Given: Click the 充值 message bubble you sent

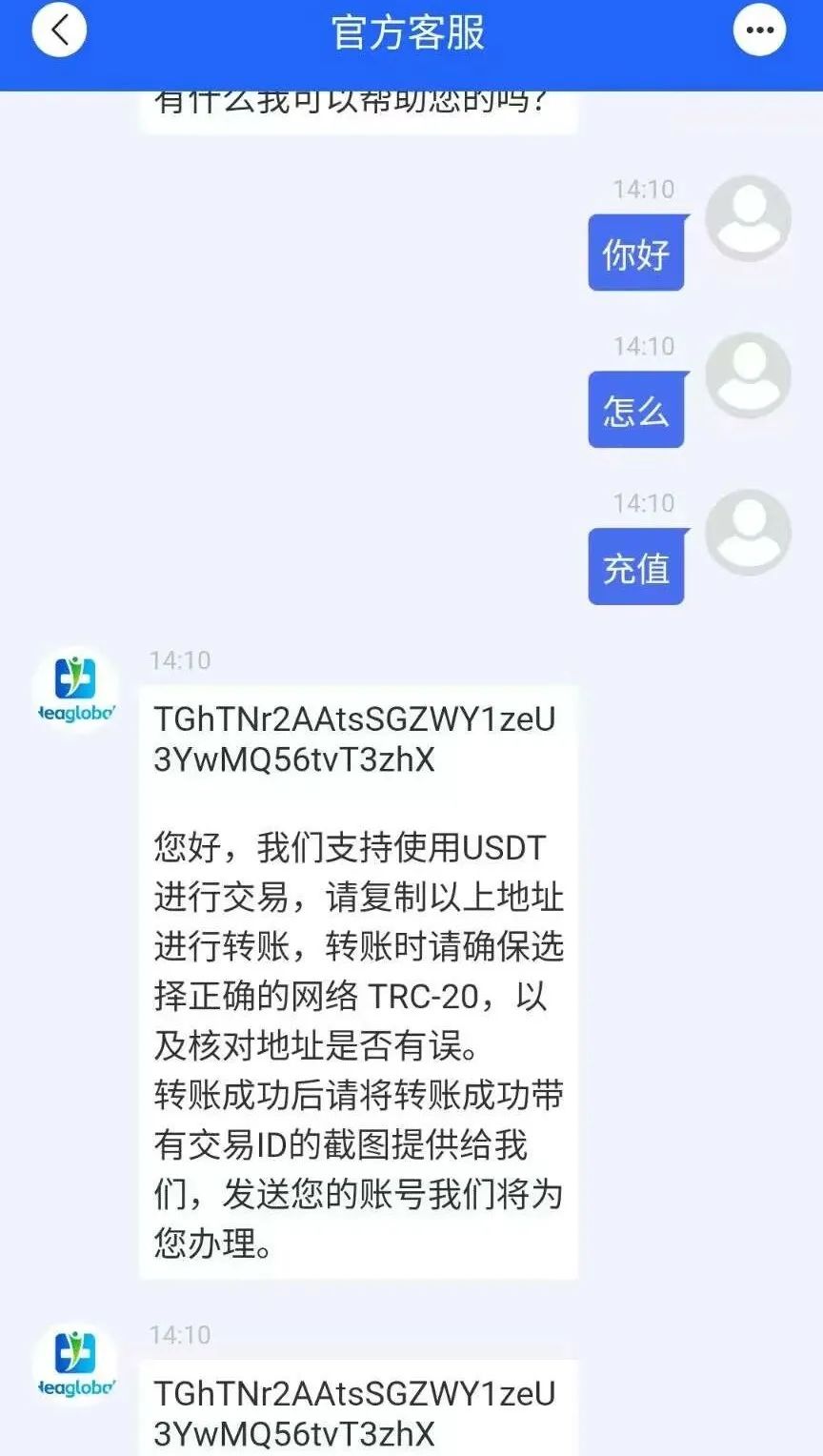Looking at the screenshot, I should coord(636,565).
